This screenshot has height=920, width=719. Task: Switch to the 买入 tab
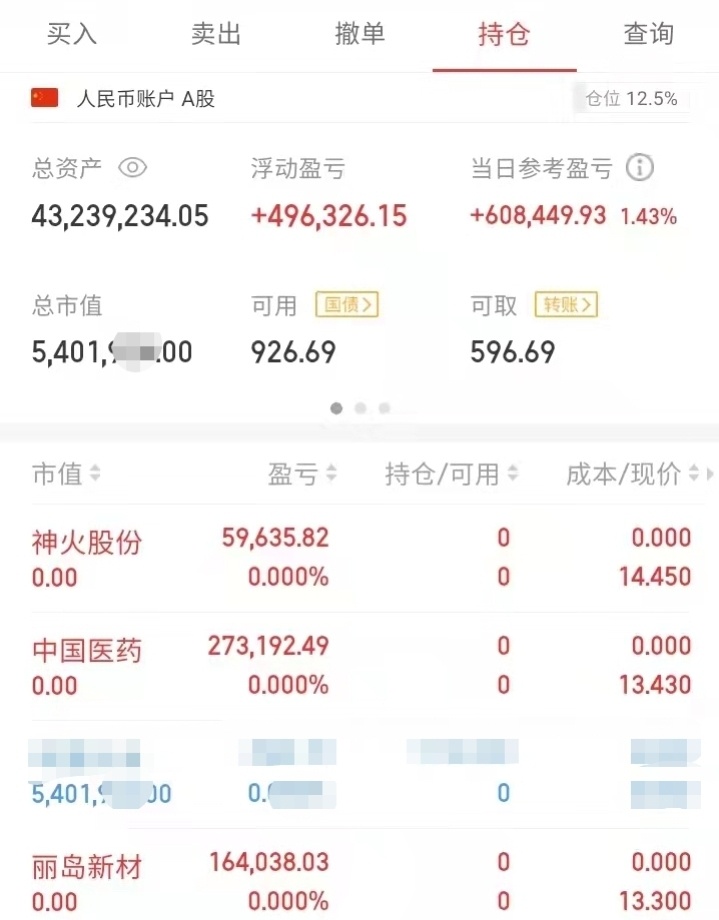(x=72, y=35)
